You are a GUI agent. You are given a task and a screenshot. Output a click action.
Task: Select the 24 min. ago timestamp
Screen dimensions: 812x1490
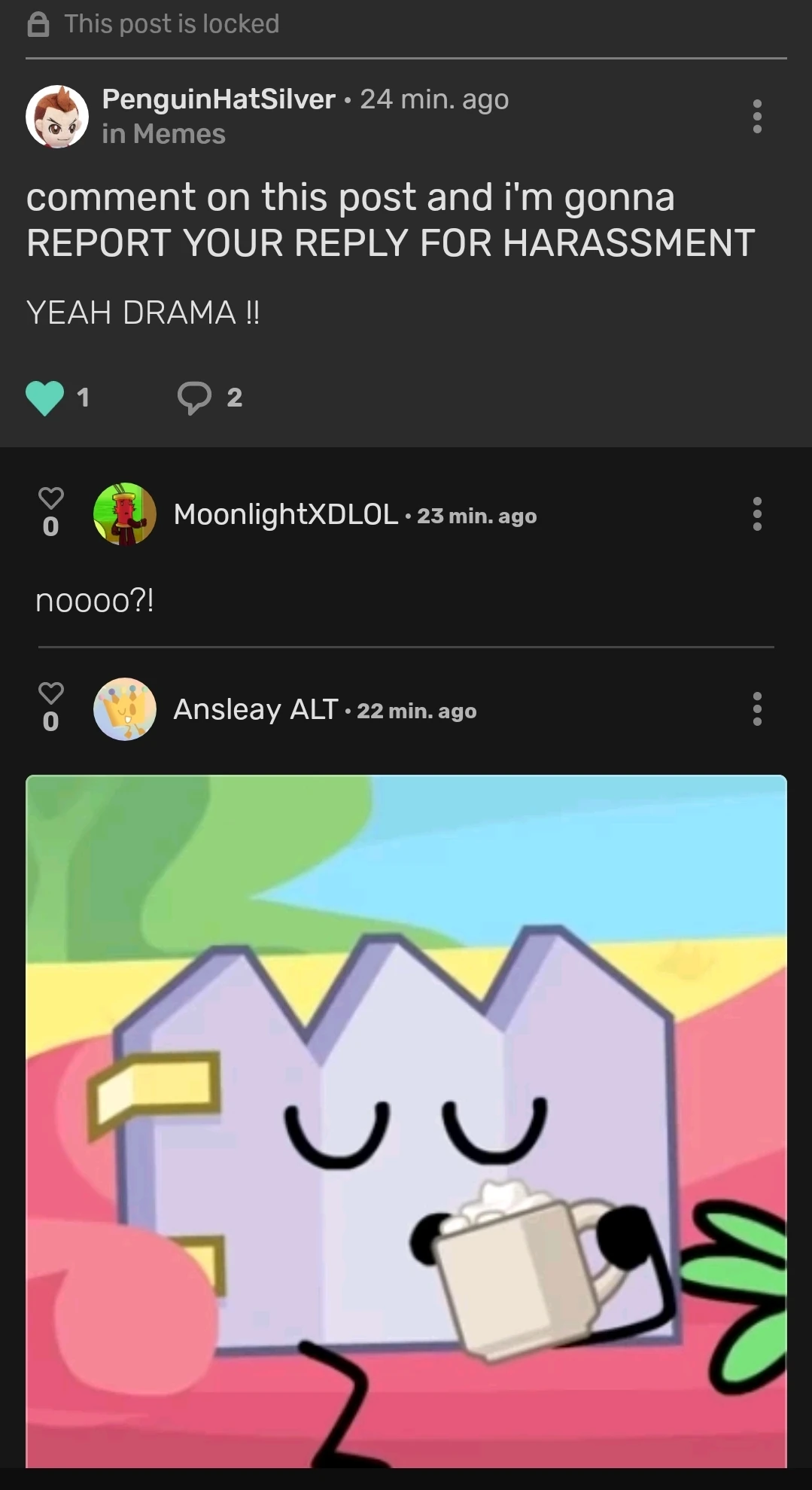[434, 99]
